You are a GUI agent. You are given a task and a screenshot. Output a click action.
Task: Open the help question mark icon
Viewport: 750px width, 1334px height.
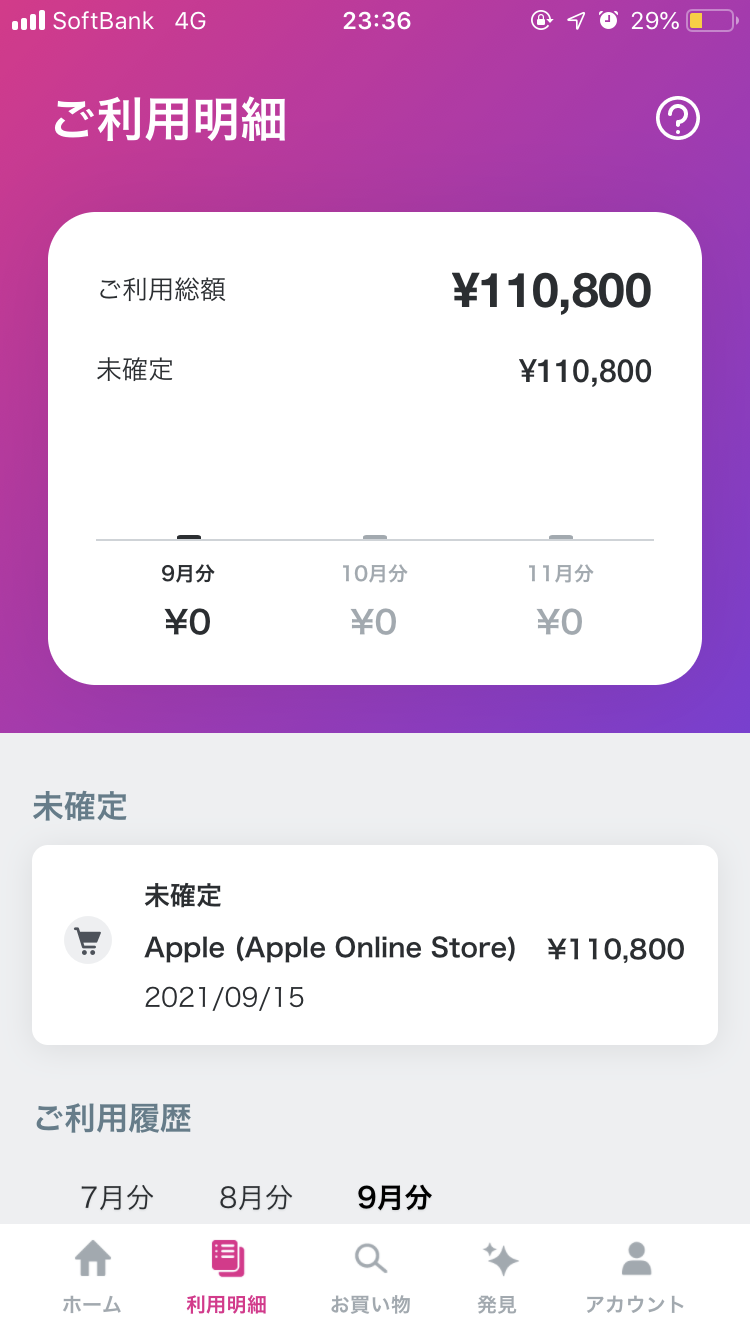coord(677,119)
